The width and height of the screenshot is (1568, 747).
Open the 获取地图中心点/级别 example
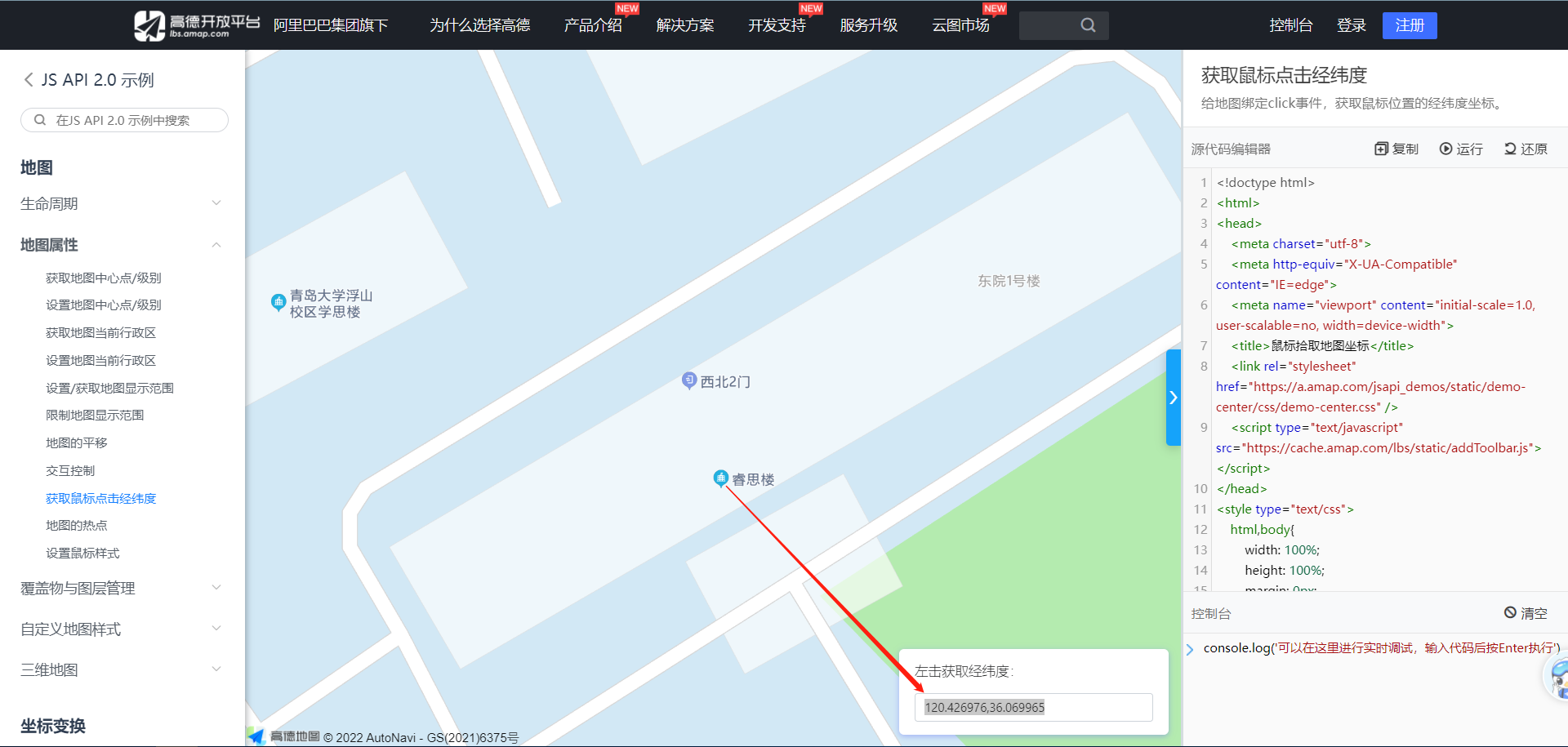104,278
